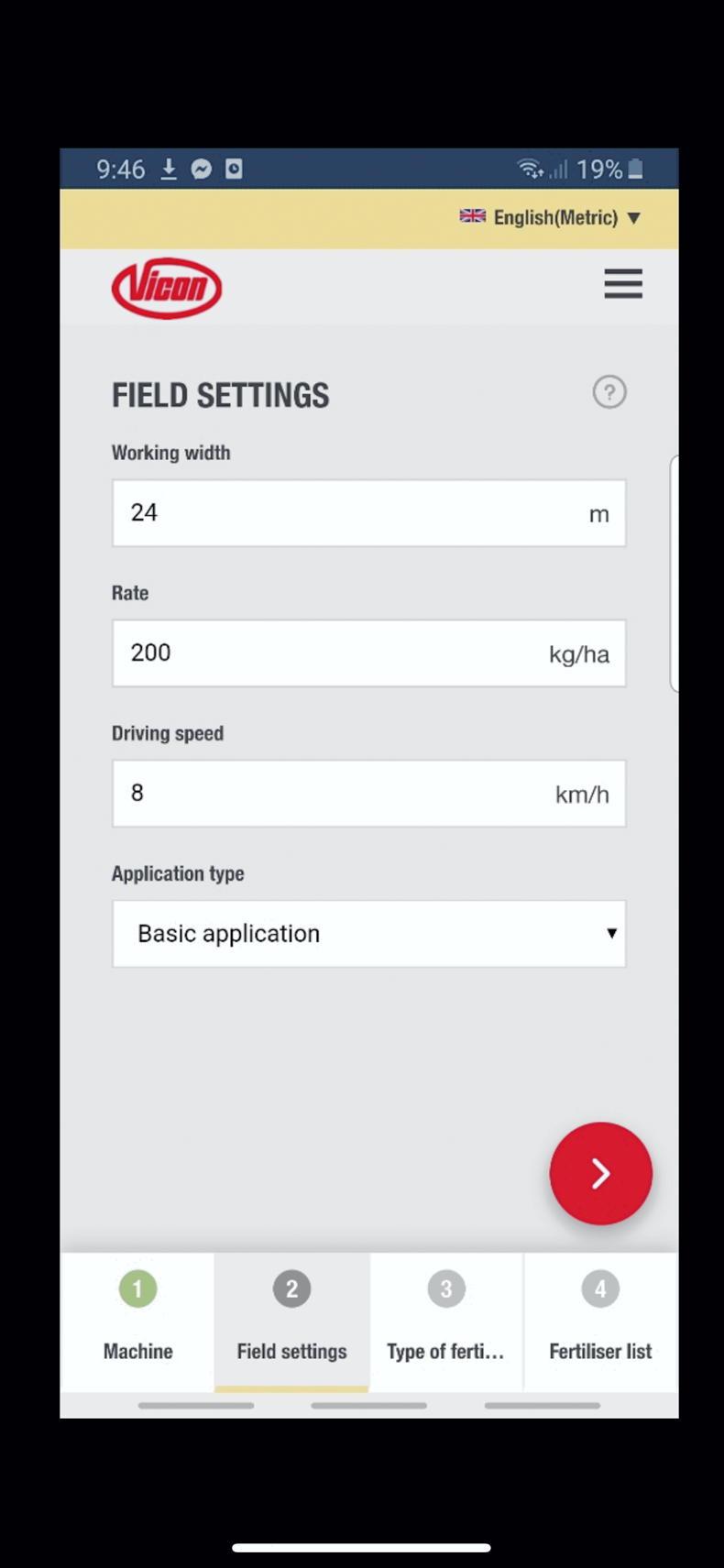Switch to the Machine step
This screenshot has height=1568, width=724.
[x=137, y=1320]
